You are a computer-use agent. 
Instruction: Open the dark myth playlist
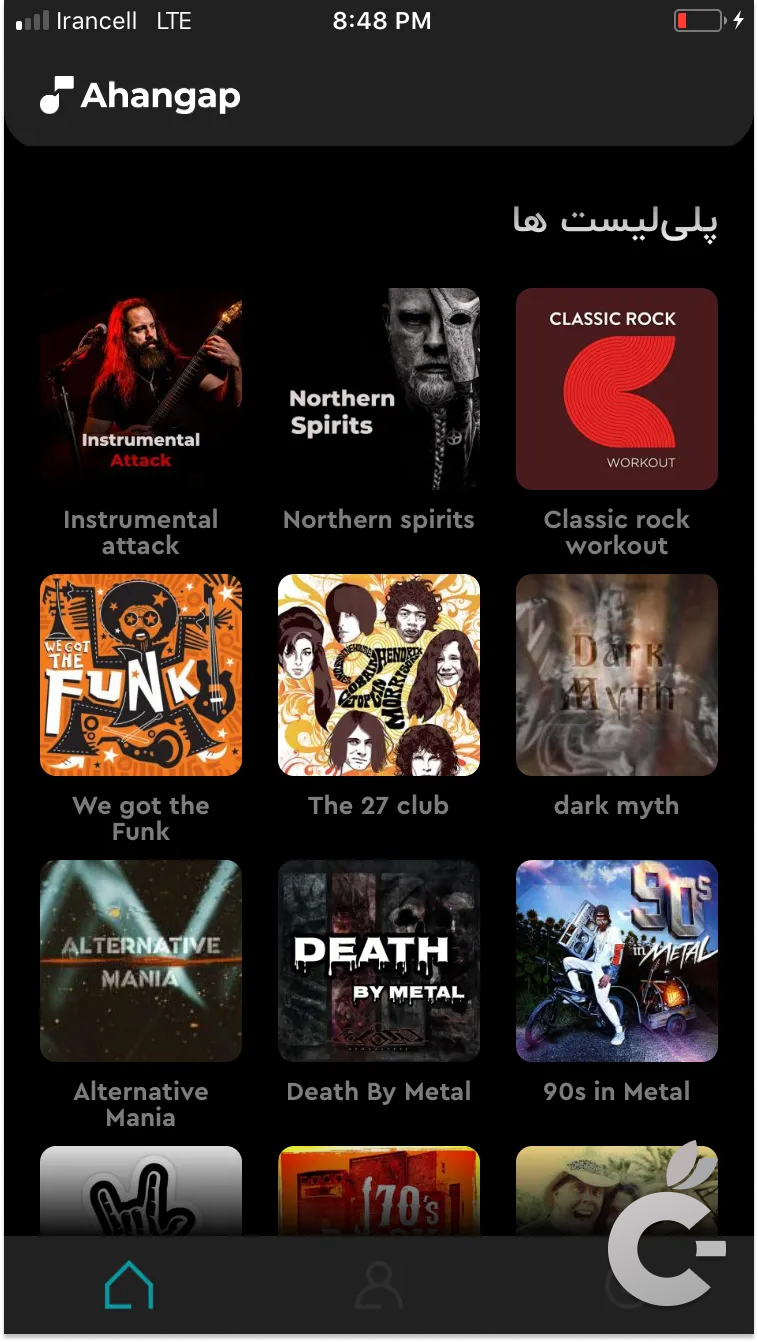(x=617, y=675)
